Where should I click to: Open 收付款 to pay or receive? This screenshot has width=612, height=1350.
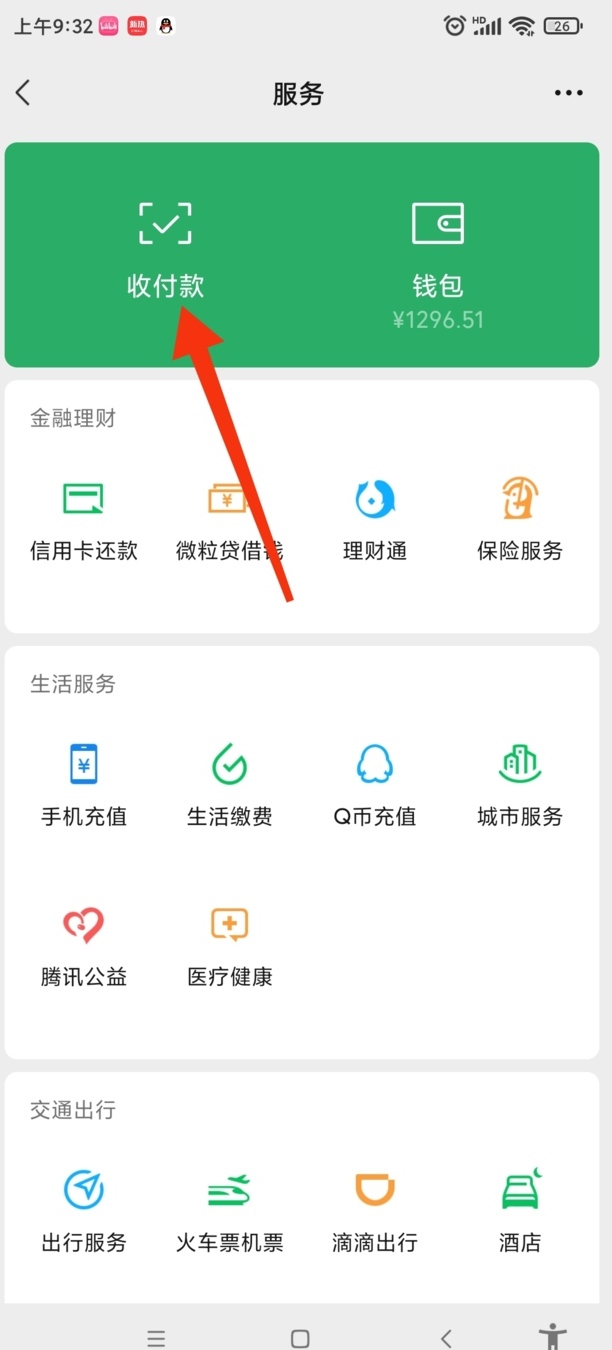(165, 251)
